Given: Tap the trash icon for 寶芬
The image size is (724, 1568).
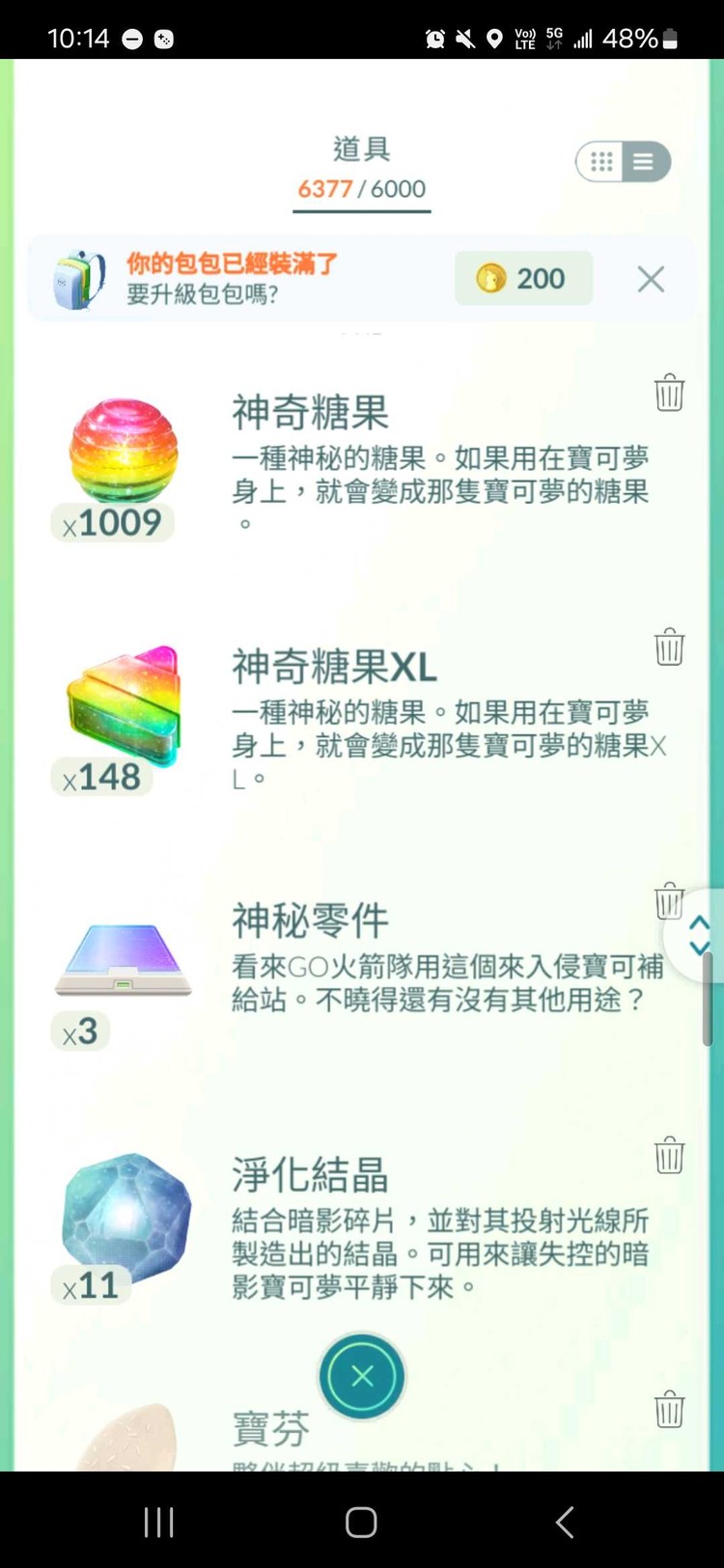Looking at the screenshot, I should coord(669,1409).
